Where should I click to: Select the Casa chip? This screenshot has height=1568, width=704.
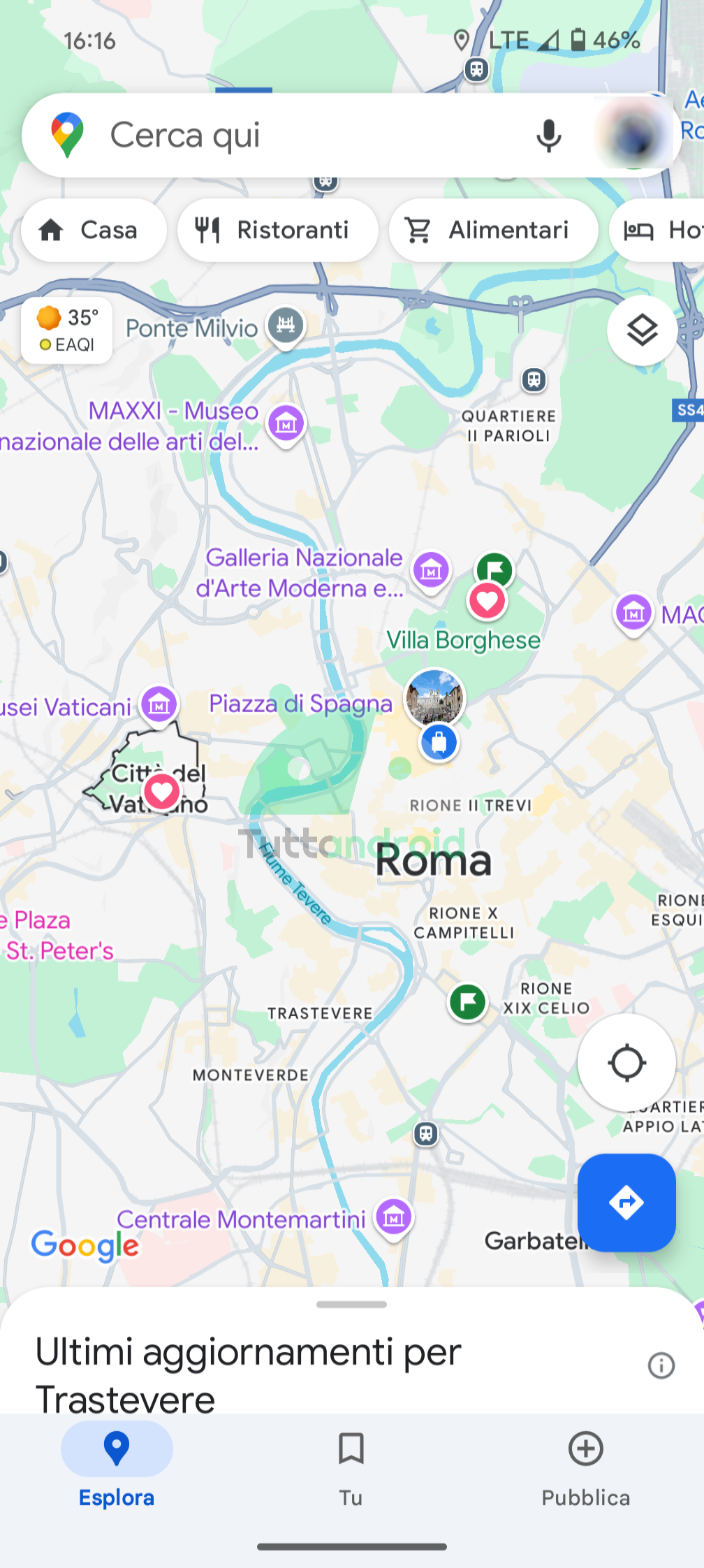(94, 230)
